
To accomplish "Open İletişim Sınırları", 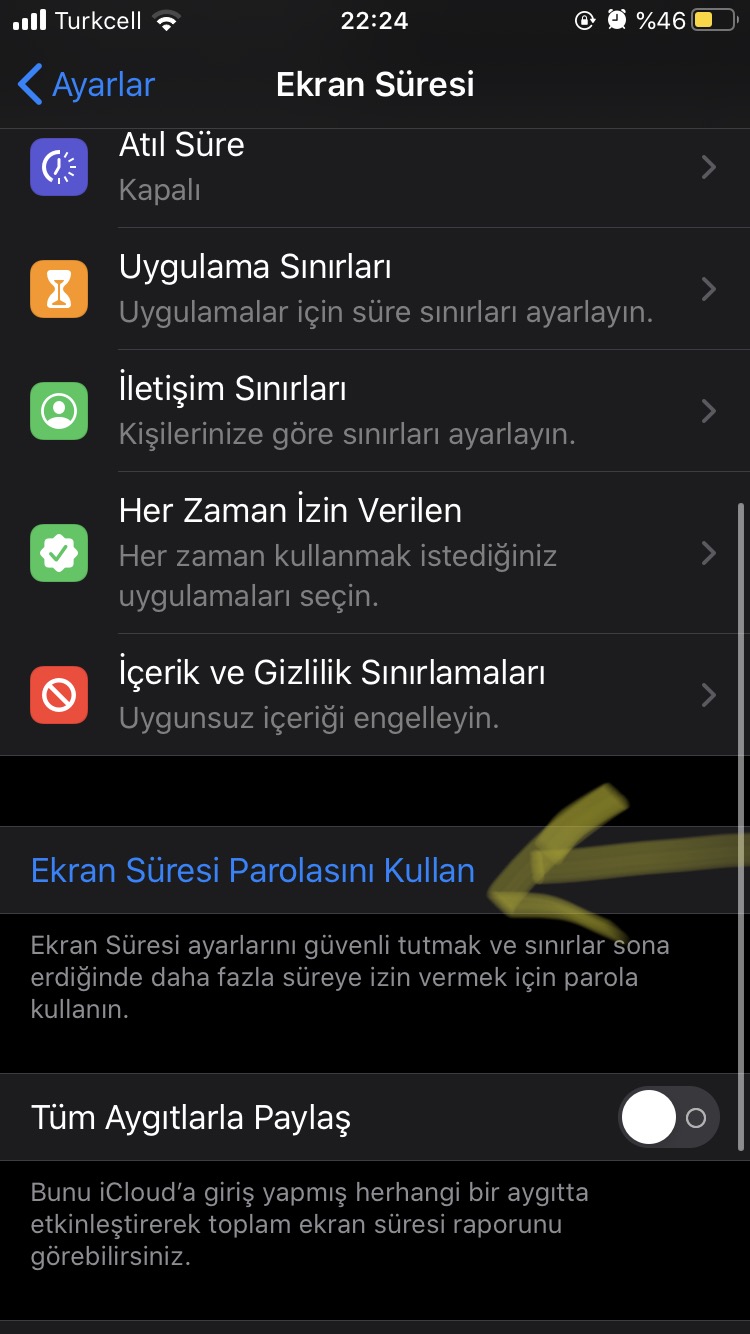I will point(375,410).
